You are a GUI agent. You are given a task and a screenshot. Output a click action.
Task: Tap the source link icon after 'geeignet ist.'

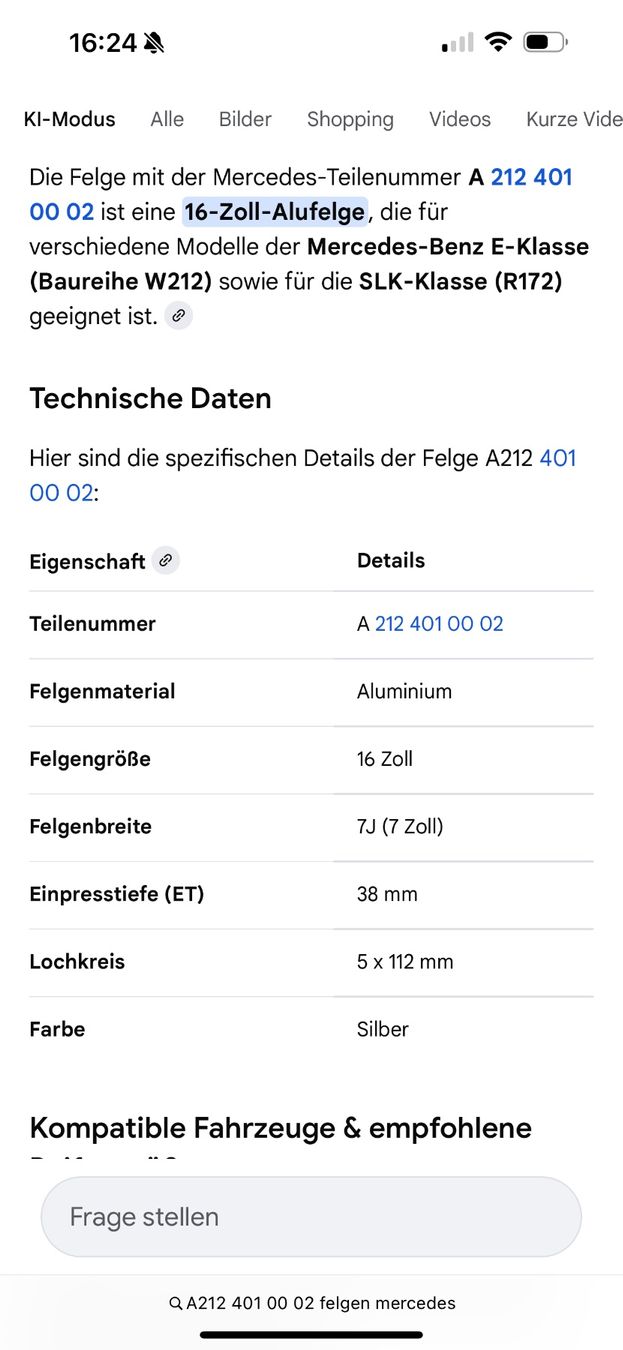[x=178, y=316]
